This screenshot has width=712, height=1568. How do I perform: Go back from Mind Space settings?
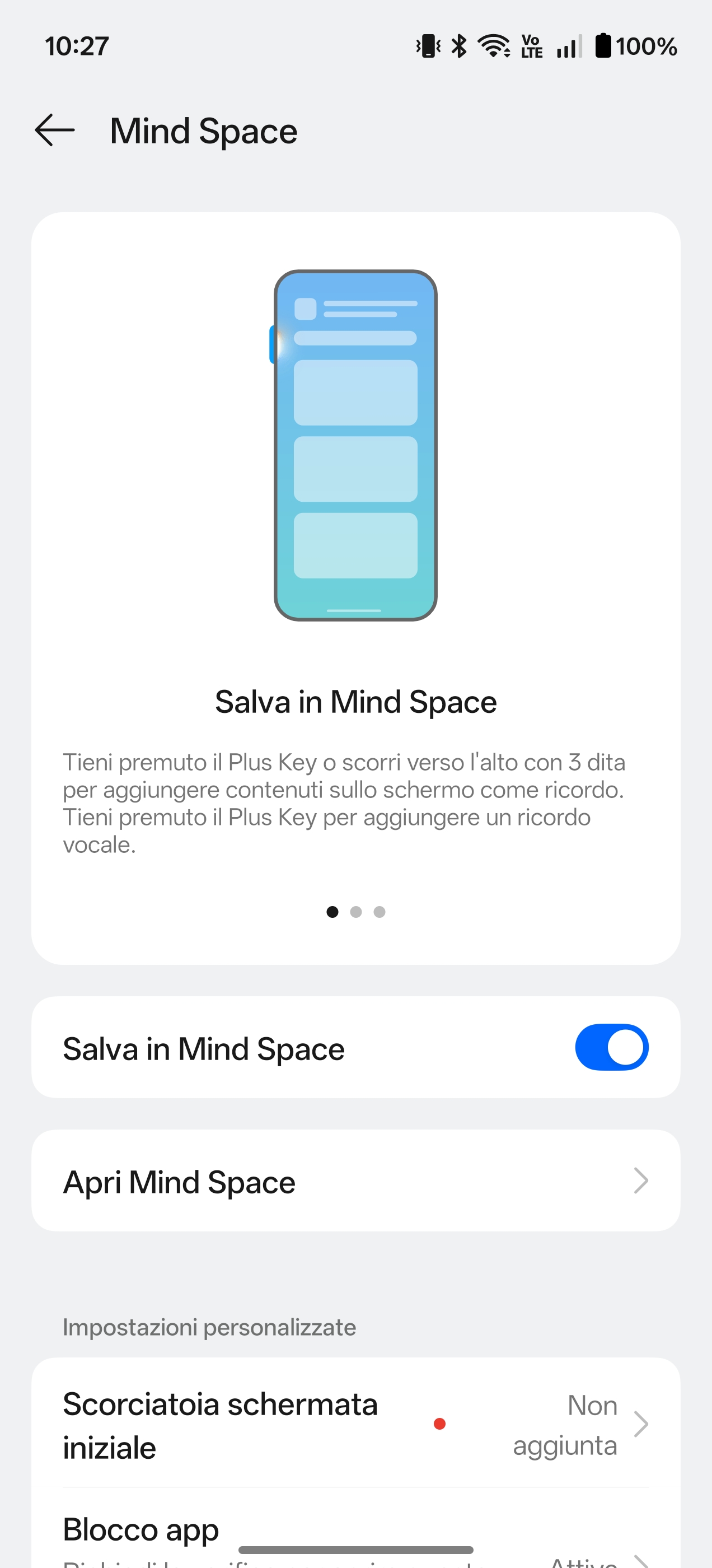tap(55, 130)
